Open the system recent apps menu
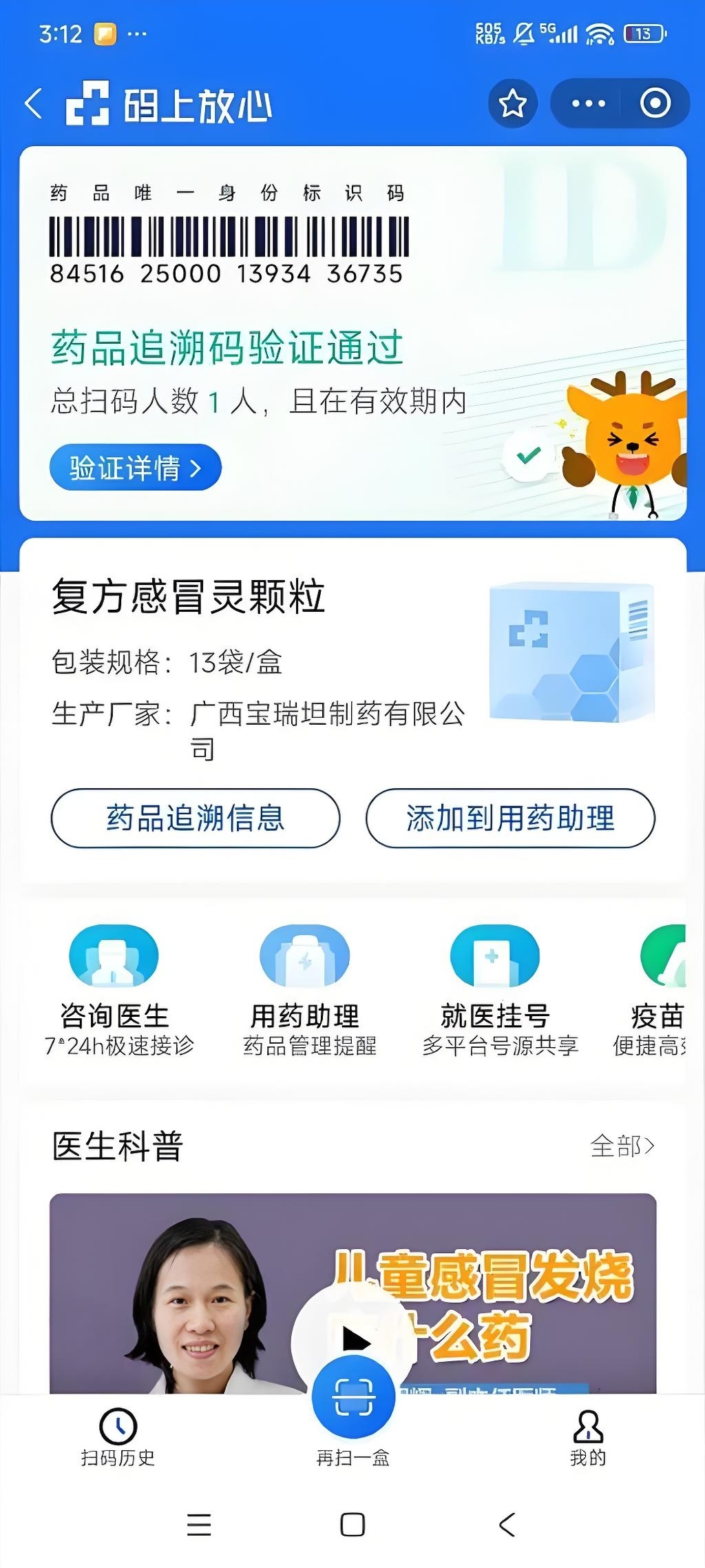The height and width of the screenshot is (1568, 705). pos(199,1525)
